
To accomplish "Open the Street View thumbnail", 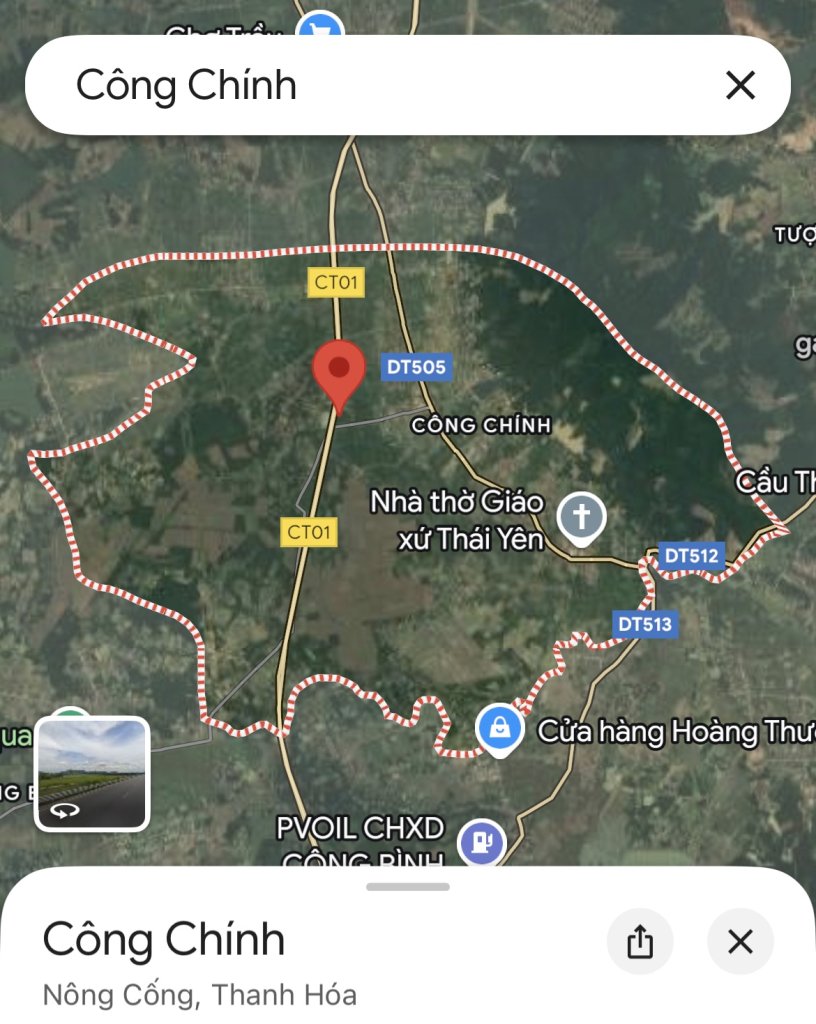I will click(x=92, y=774).
